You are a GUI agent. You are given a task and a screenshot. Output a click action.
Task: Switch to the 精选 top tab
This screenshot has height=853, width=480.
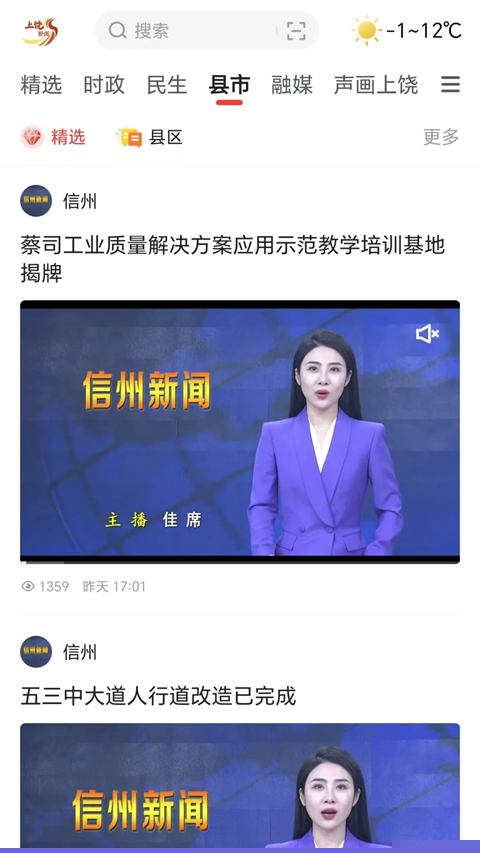click(41, 85)
